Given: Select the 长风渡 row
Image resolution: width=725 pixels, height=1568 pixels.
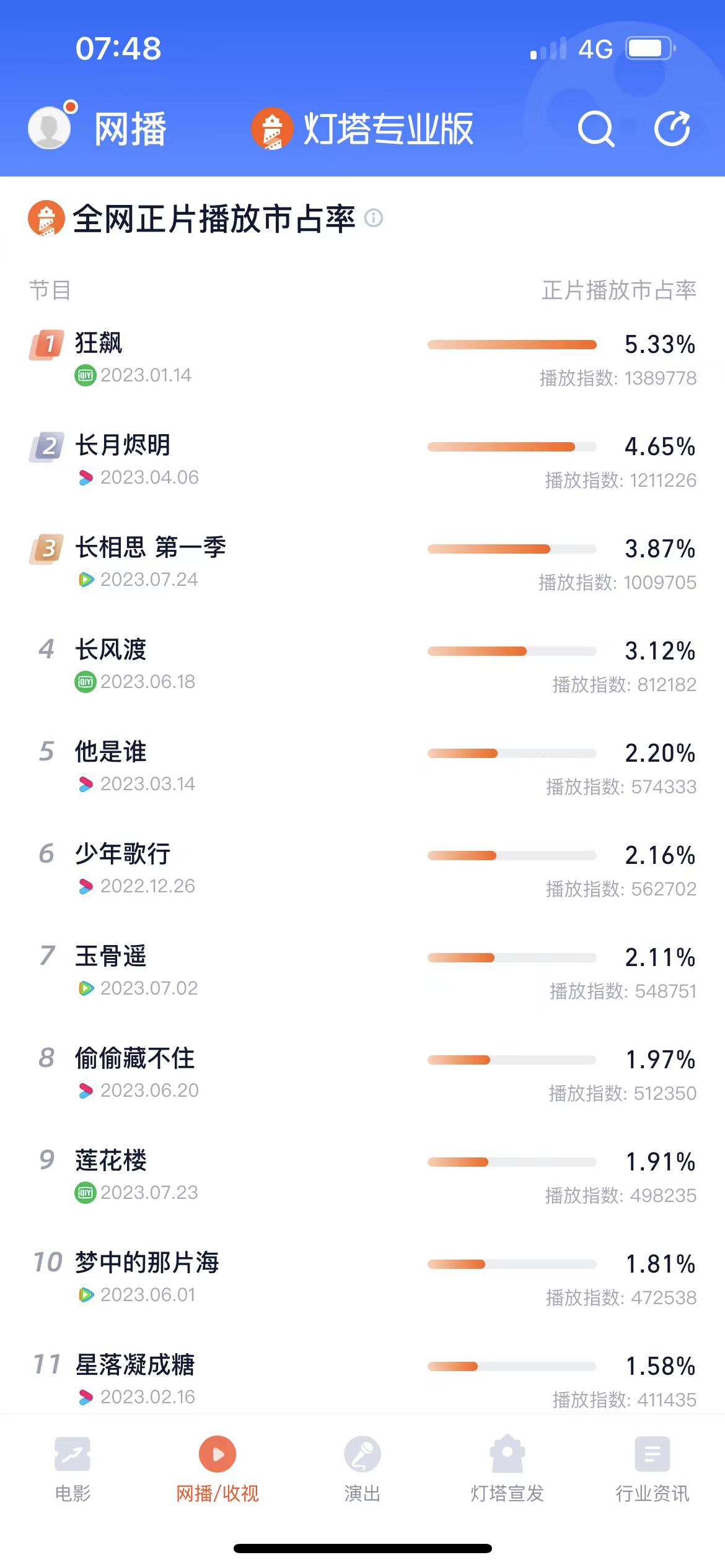Looking at the screenshot, I should (362, 666).
